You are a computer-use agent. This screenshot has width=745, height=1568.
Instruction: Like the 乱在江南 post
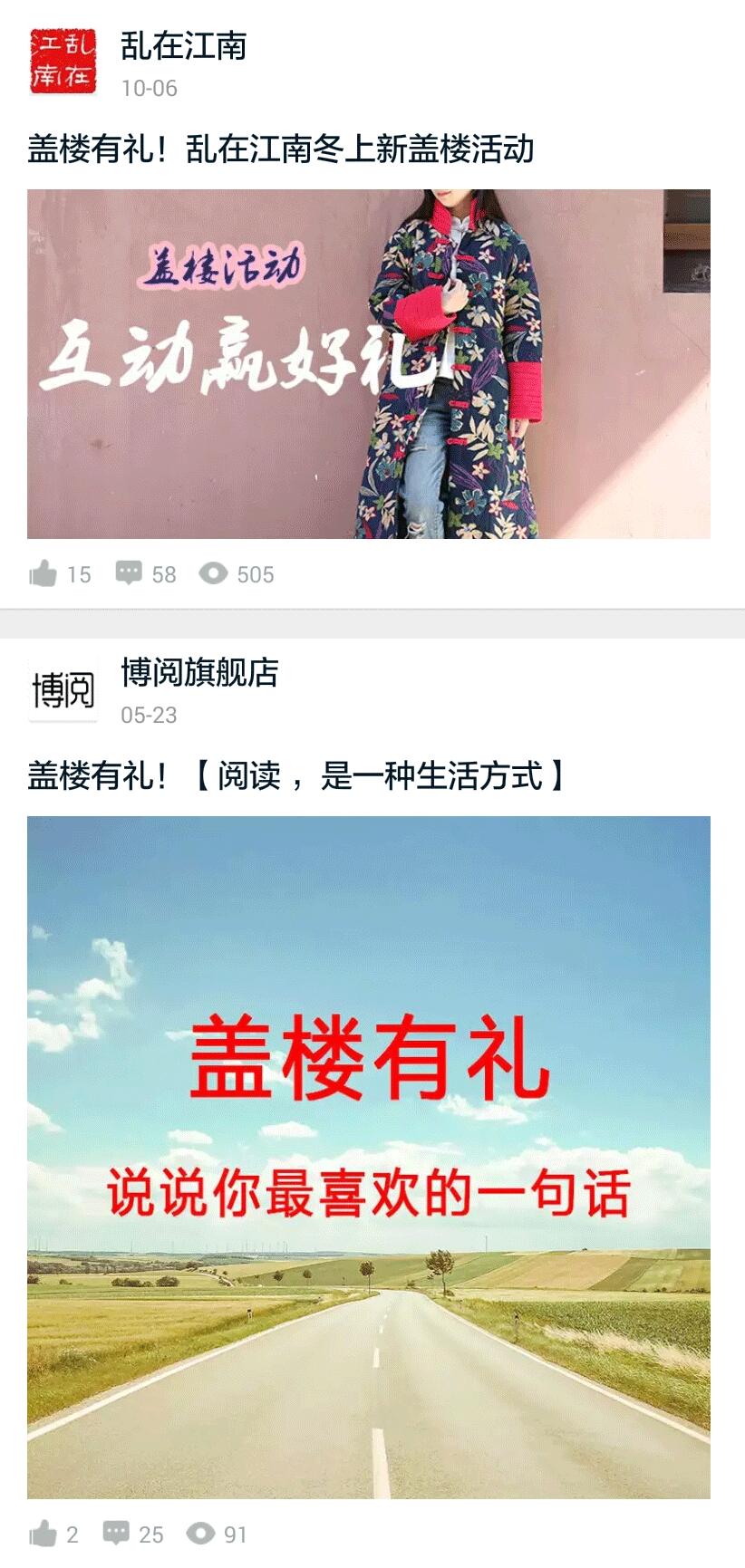point(44,573)
